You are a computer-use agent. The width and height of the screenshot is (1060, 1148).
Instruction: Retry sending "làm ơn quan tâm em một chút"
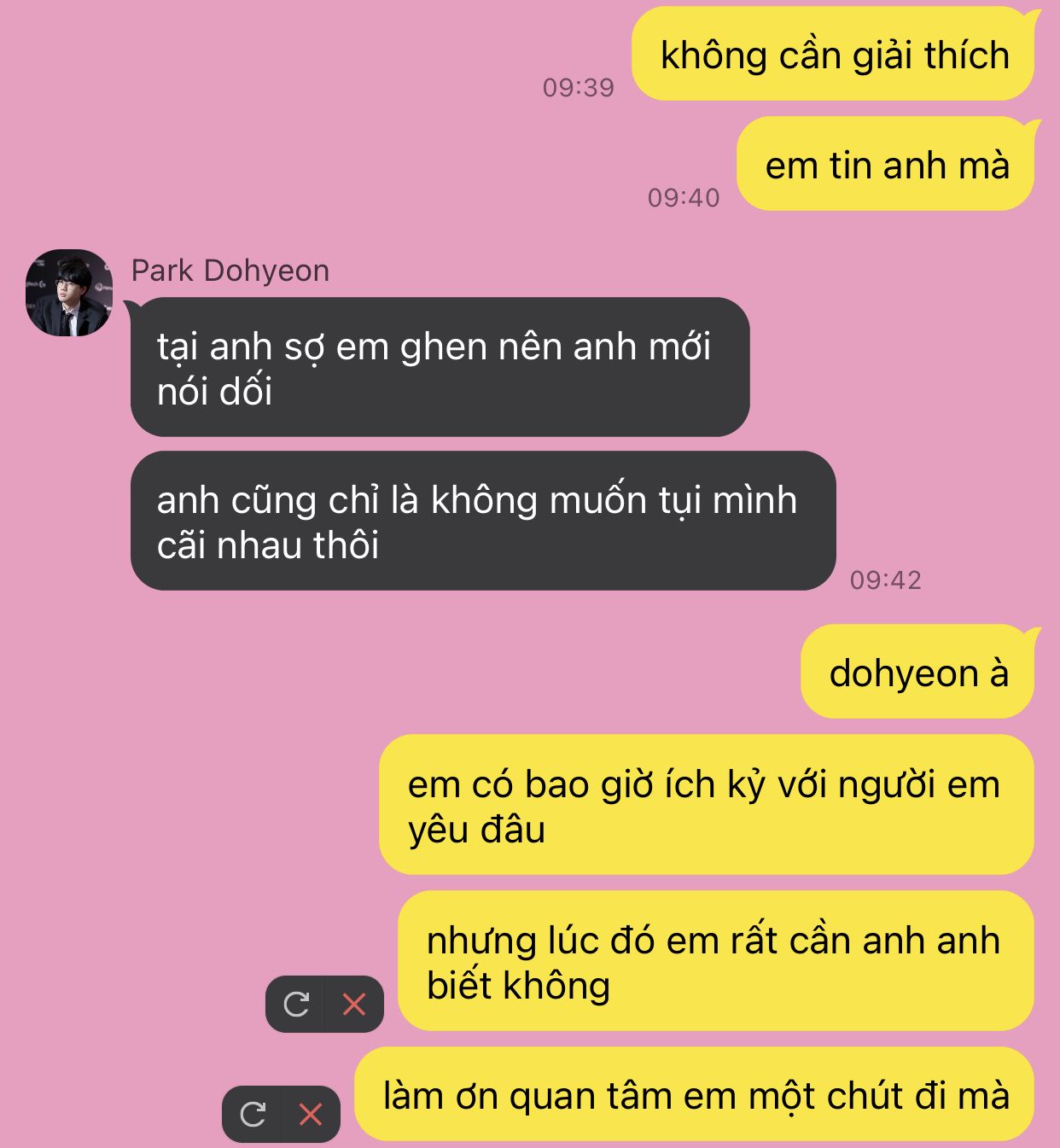pyautogui.click(x=253, y=1114)
